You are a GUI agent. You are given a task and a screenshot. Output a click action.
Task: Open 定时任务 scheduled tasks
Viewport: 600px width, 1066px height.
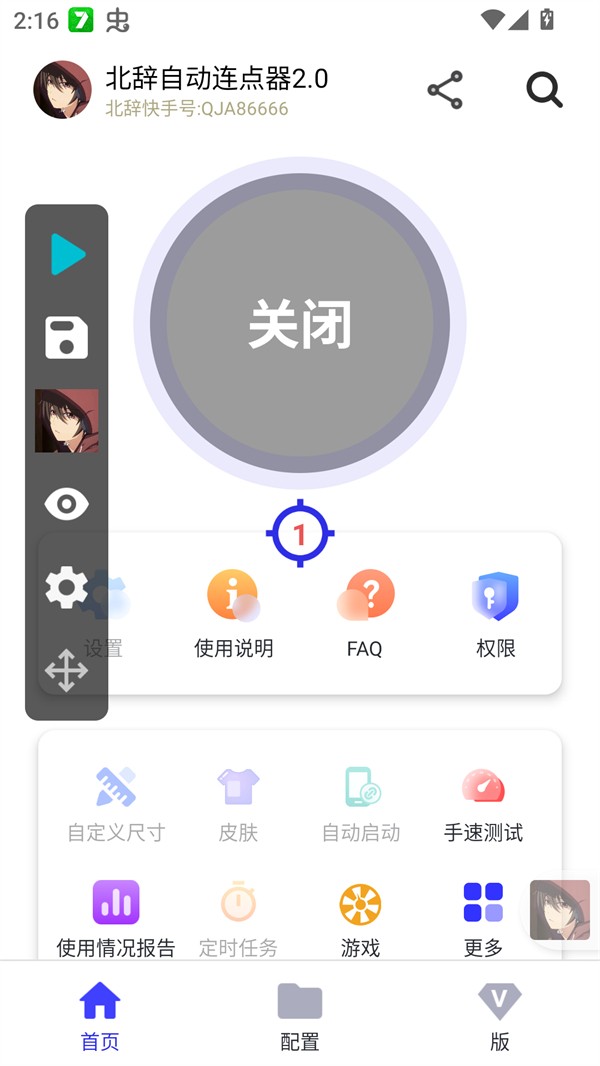point(238,917)
